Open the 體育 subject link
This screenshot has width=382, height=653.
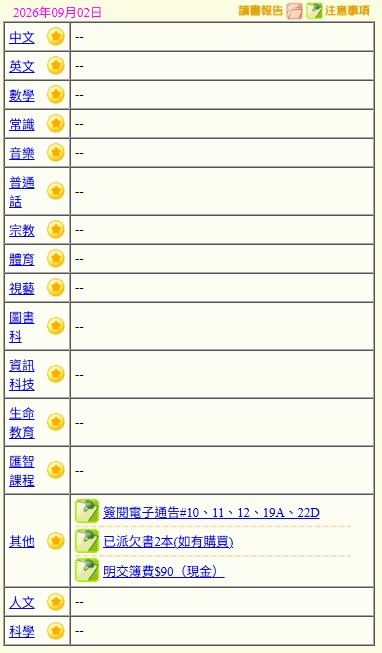[22, 259]
